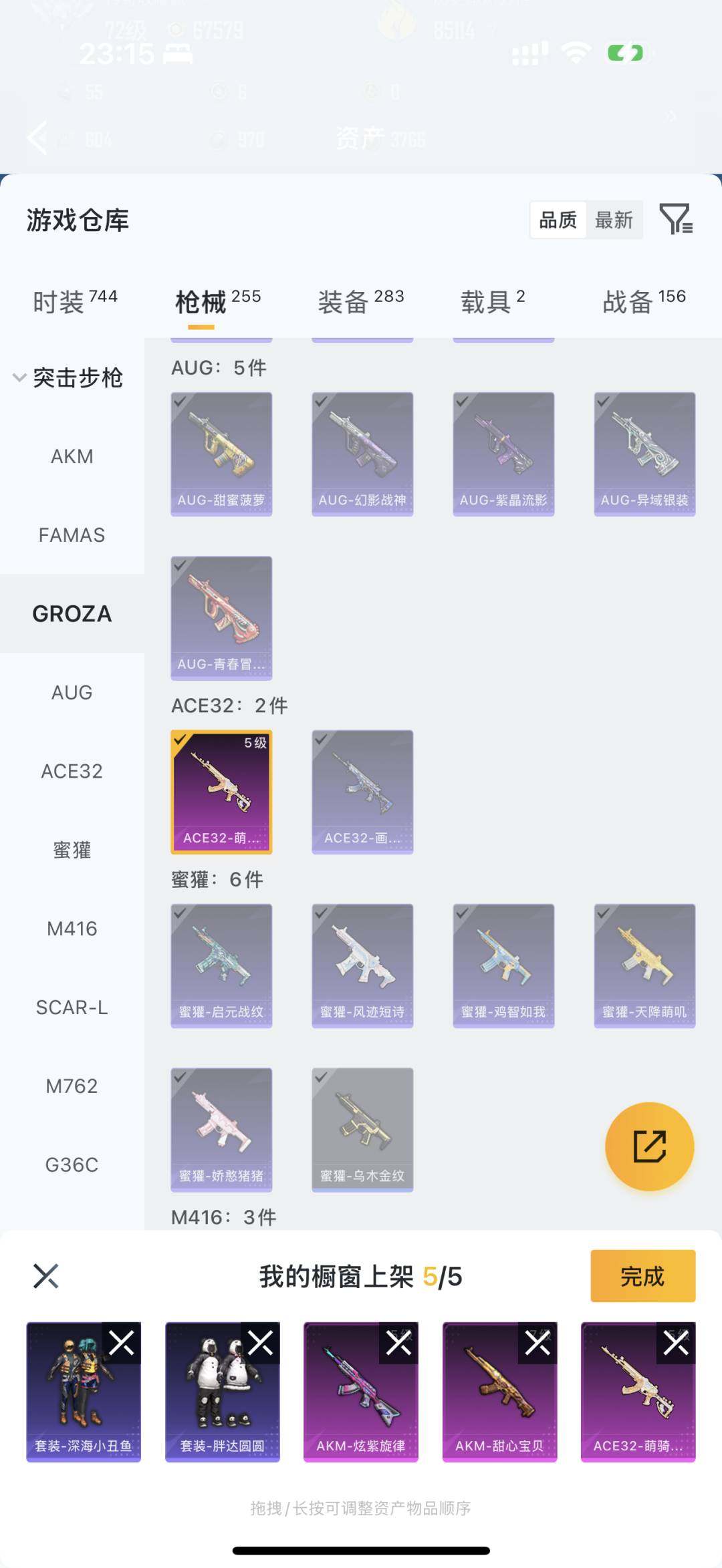Viewport: 722px width, 1568px height.
Task: Jump to M416 in the sidebar
Action: pyautogui.click(x=72, y=929)
